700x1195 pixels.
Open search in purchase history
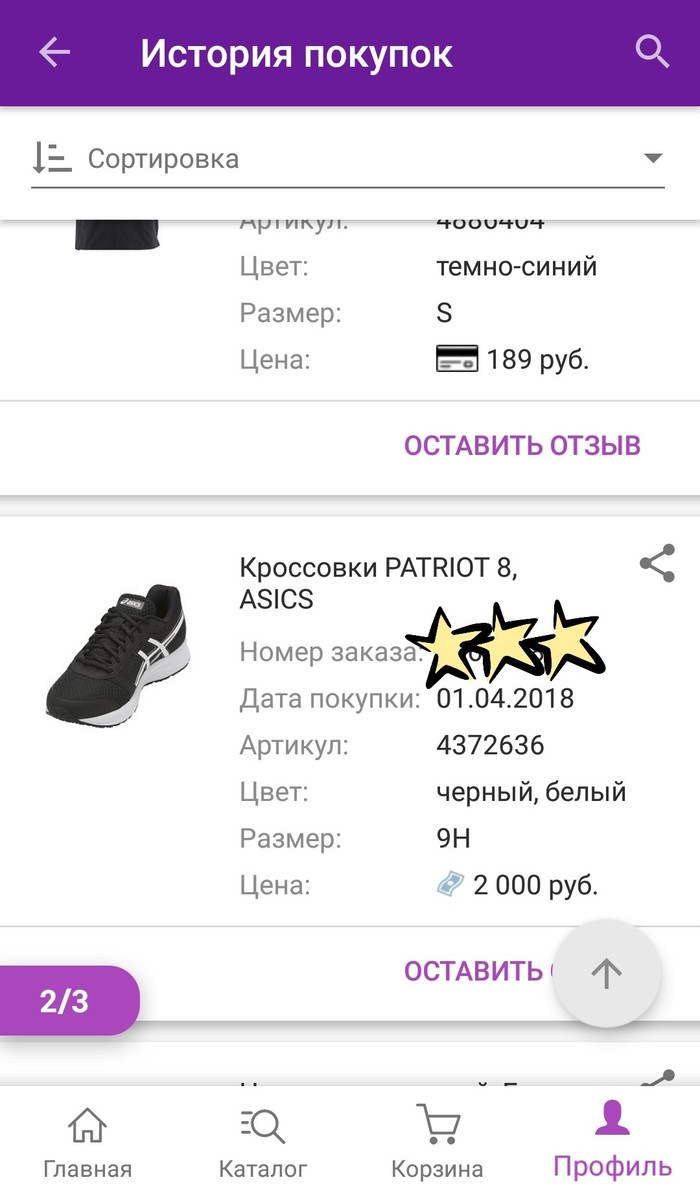(652, 52)
